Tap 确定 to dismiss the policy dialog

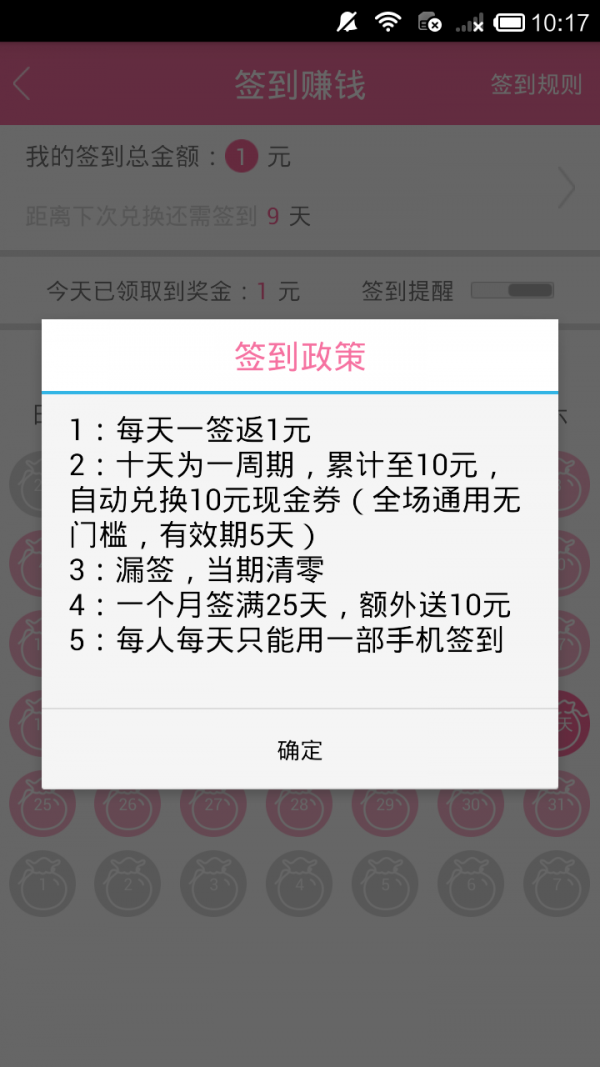[x=300, y=750]
